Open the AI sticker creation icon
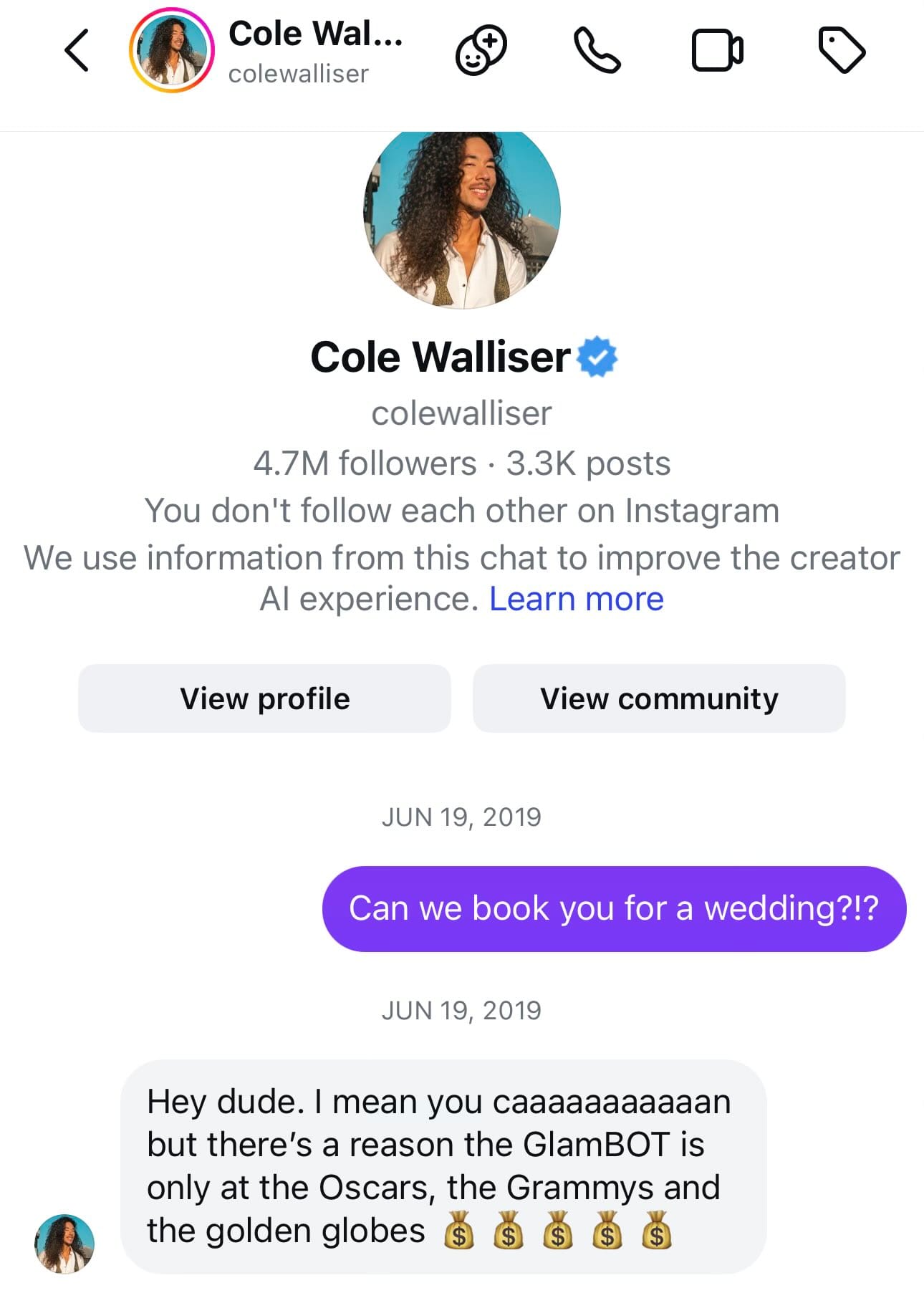 coord(481,50)
